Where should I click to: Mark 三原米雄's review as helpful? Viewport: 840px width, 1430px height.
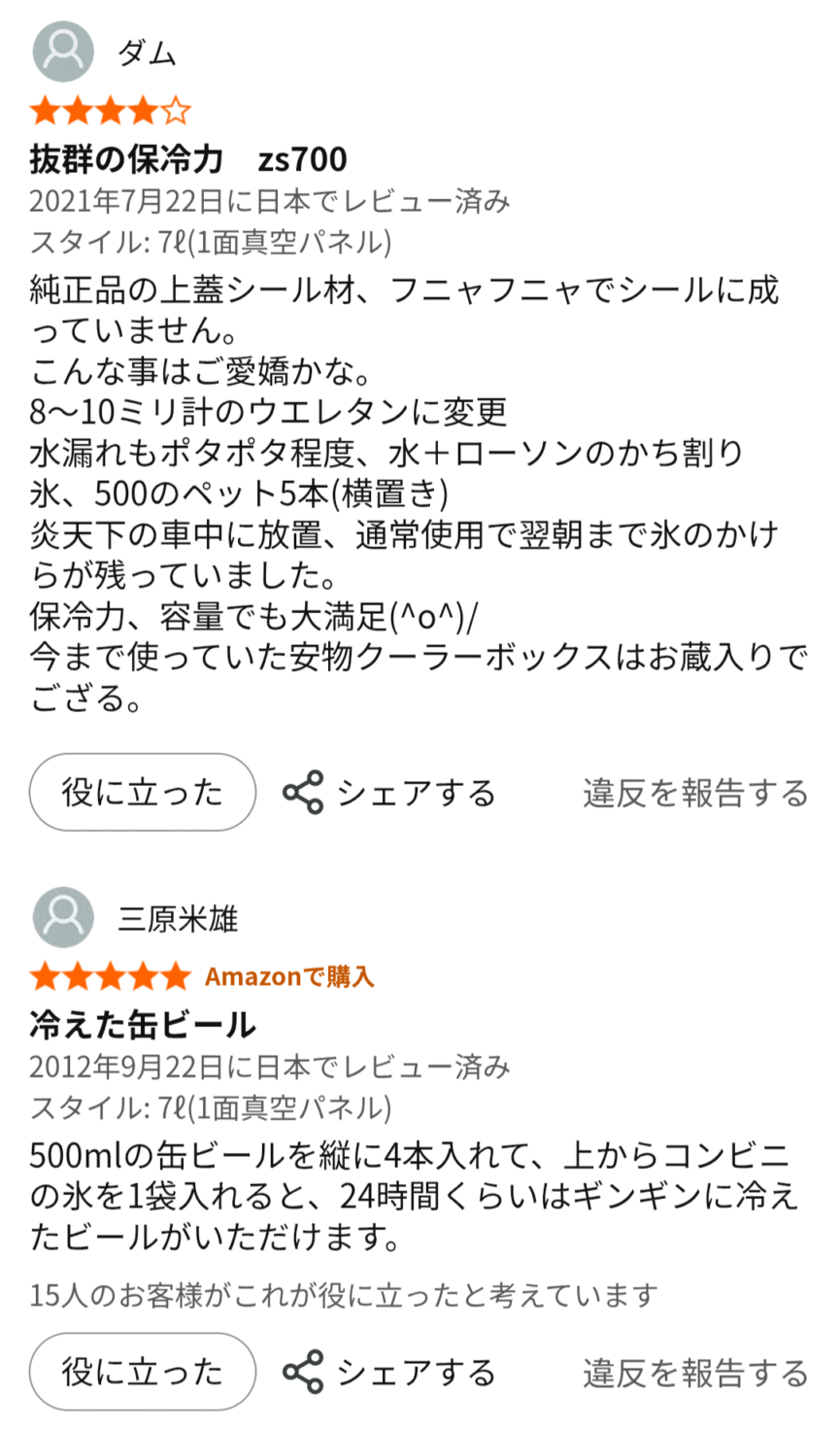tap(143, 1372)
